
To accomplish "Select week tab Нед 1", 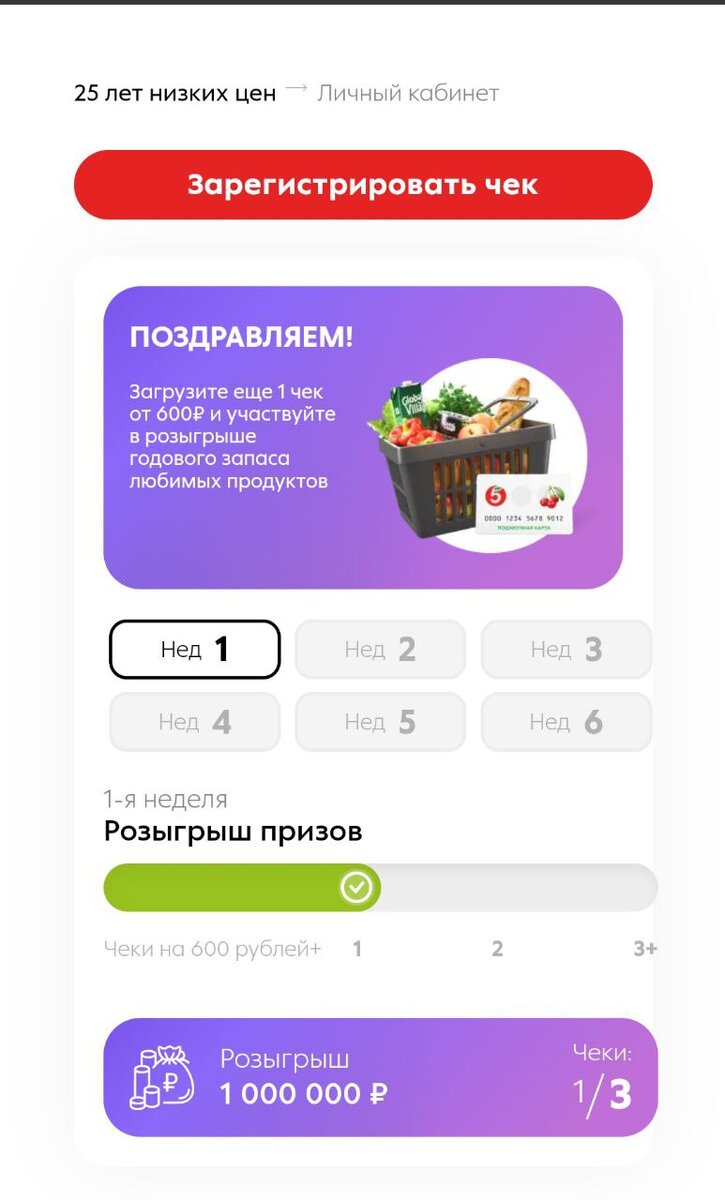I will pos(194,649).
